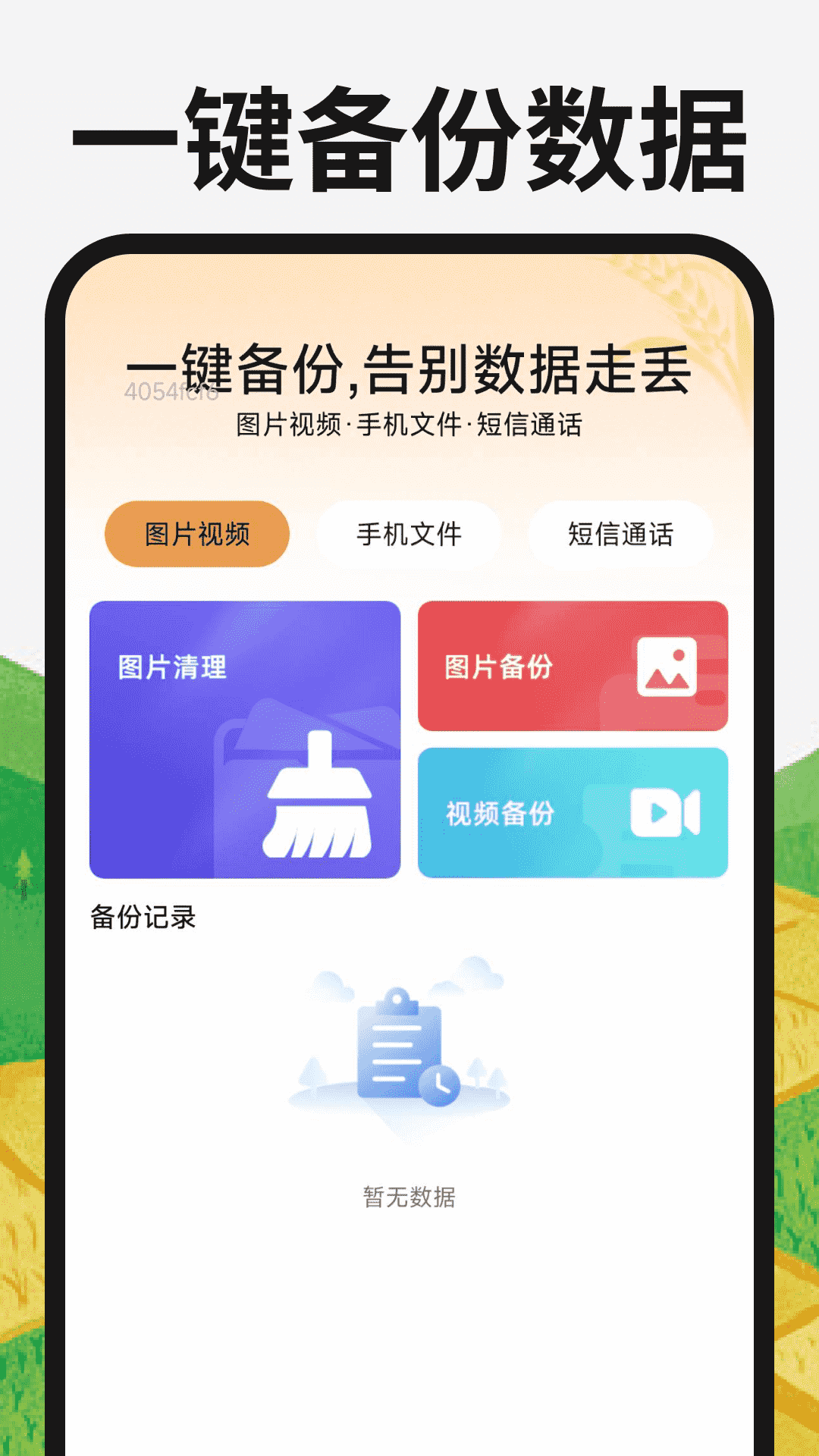Click the clipboard illustration in empty state
The width and height of the screenshot is (819, 1456).
click(x=398, y=1054)
